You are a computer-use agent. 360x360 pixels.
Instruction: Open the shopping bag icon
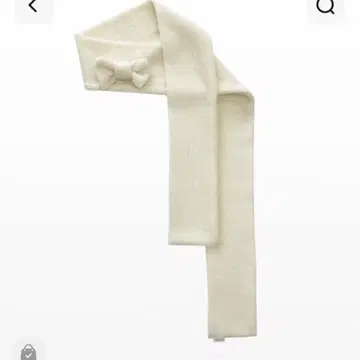point(29,352)
